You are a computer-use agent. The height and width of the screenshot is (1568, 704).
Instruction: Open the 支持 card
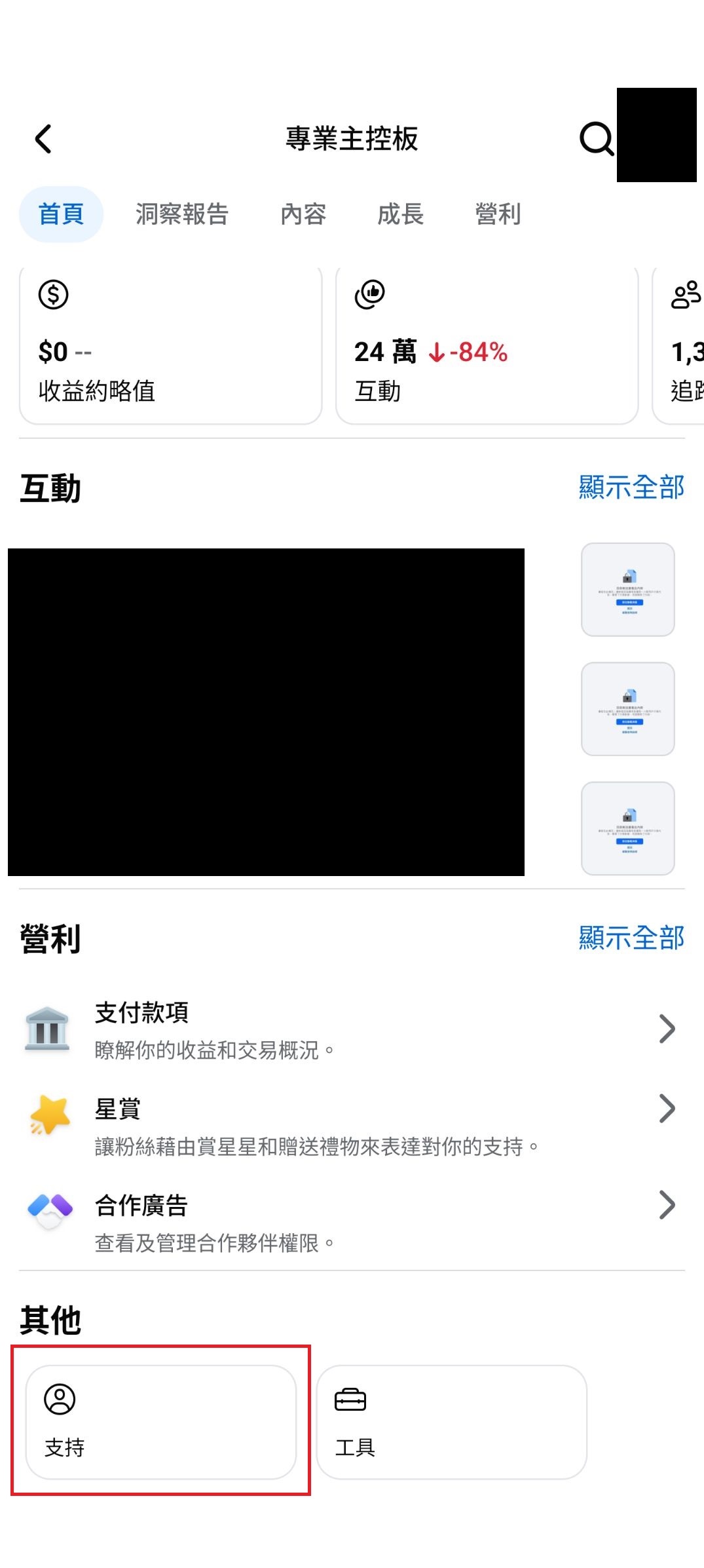[161, 1422]
